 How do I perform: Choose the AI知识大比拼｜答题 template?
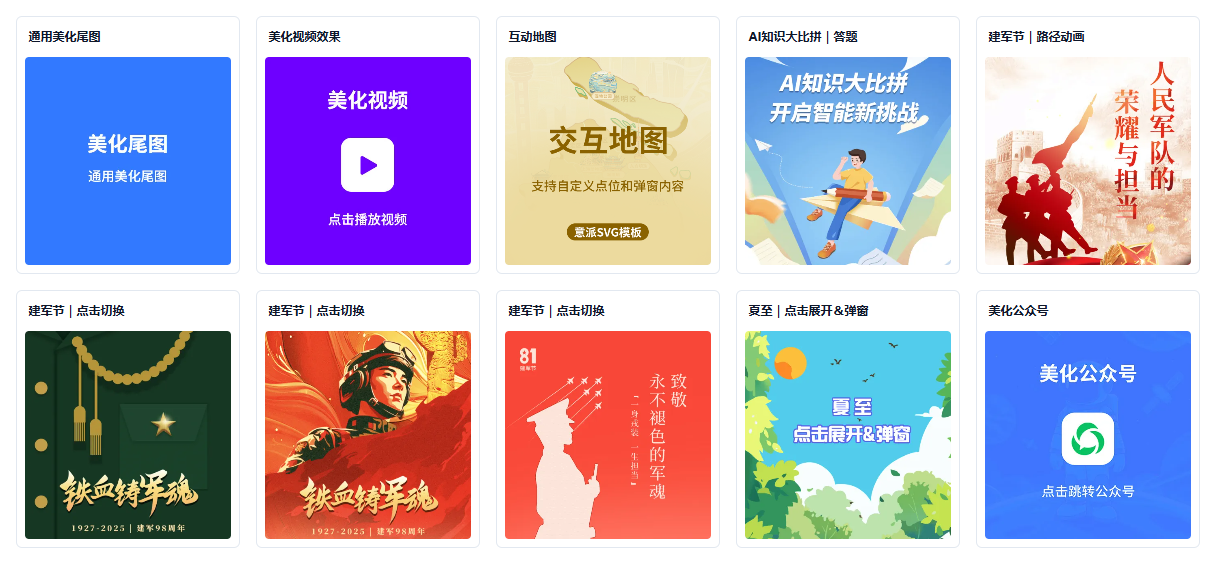[x=848, y=160]
